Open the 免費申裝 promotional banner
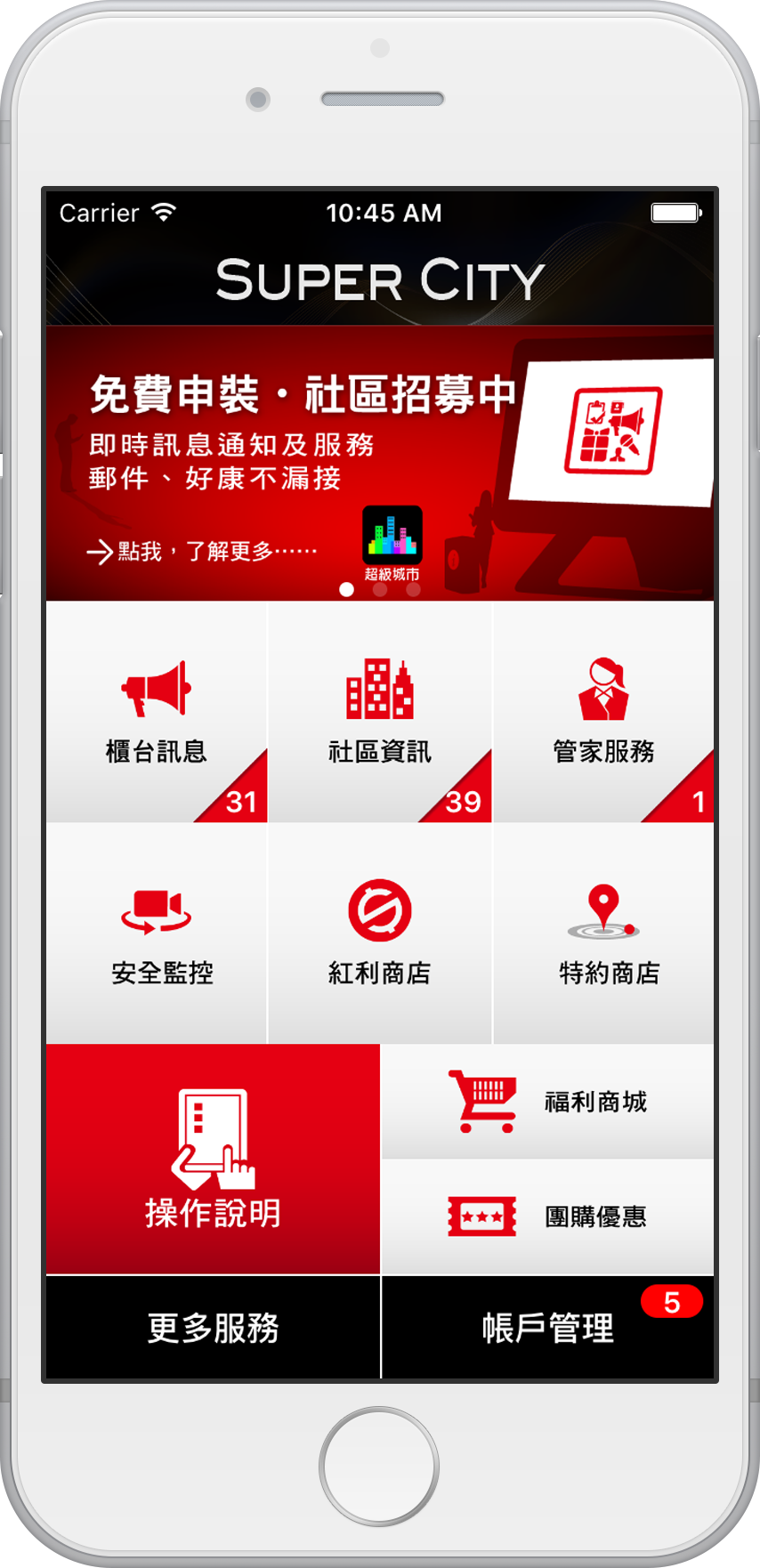The width and height of the screenshot is (760, 1568). 380,463
